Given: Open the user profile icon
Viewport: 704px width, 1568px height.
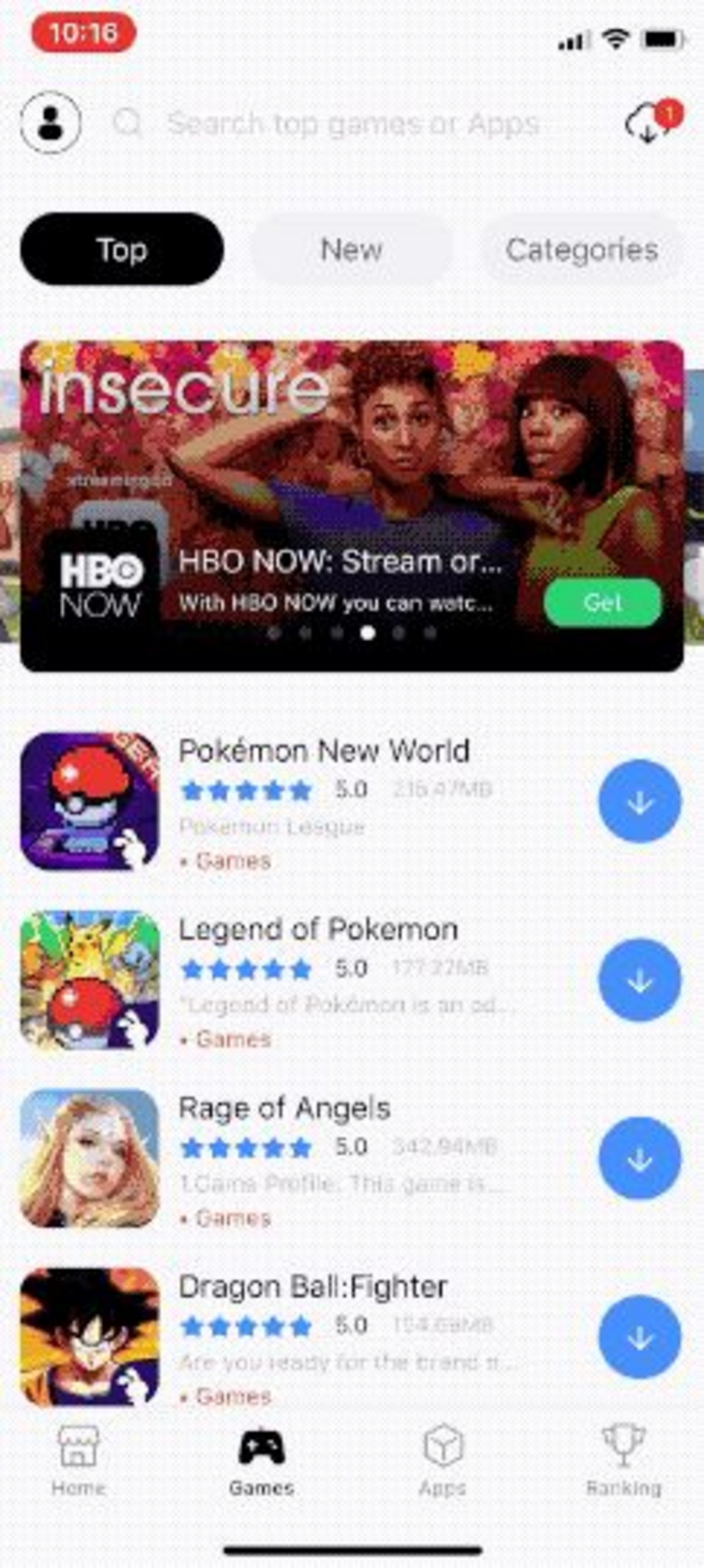Looking at the screenshot, I should (x=50, y=123).
